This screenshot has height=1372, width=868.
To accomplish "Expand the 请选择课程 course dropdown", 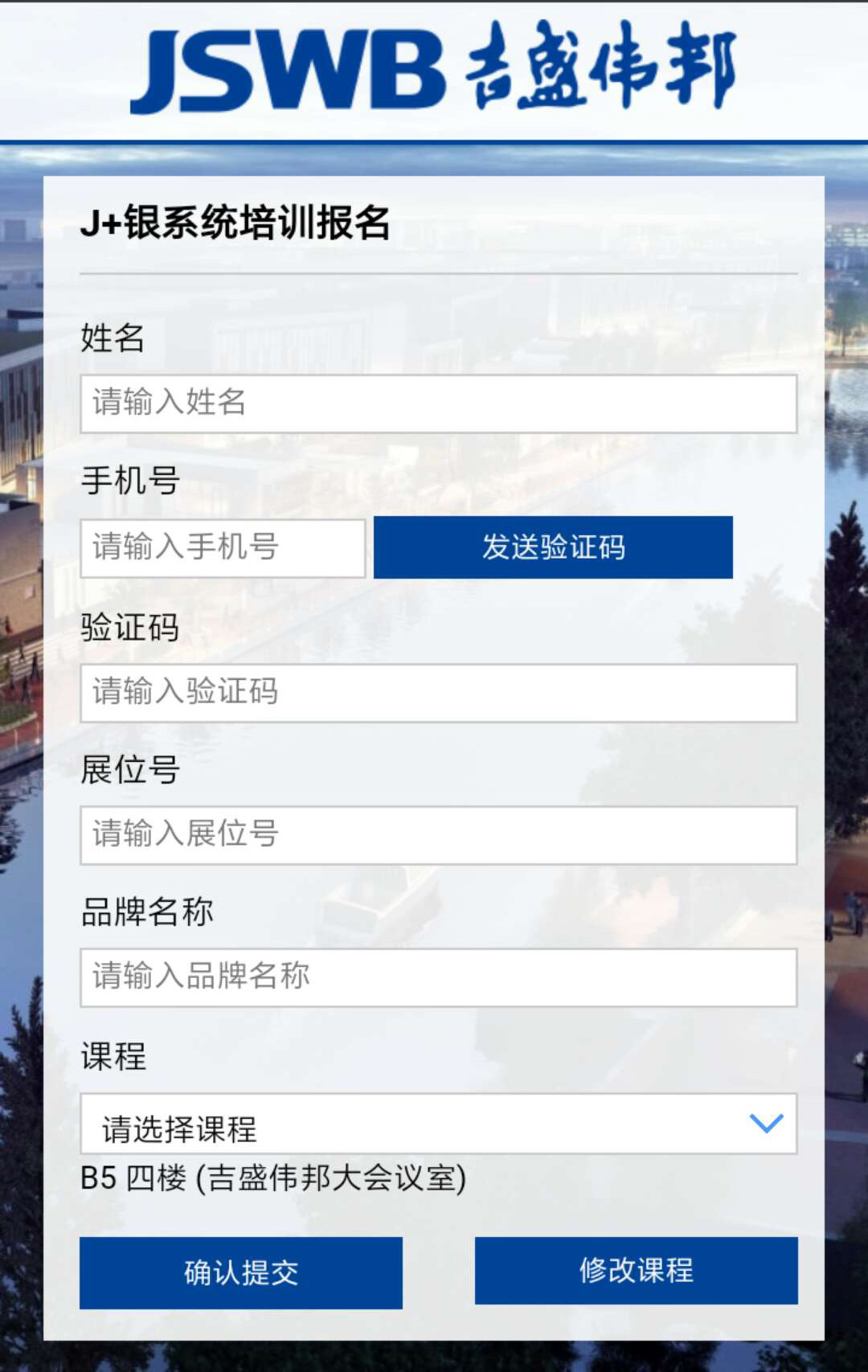I will coord(438,1124).
